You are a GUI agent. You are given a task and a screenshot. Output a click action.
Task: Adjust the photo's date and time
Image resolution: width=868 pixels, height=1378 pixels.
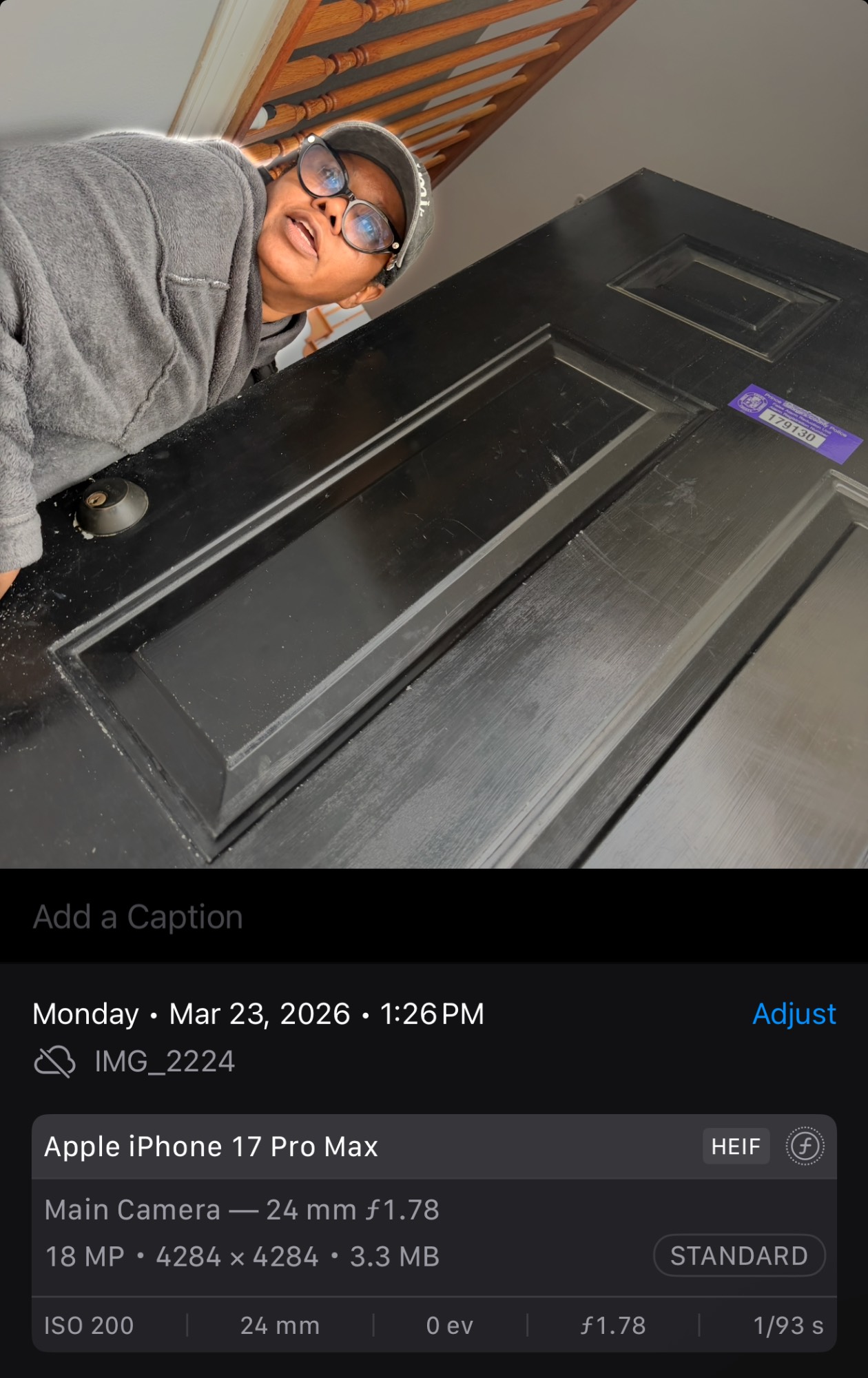click(x=794, y=1014)
